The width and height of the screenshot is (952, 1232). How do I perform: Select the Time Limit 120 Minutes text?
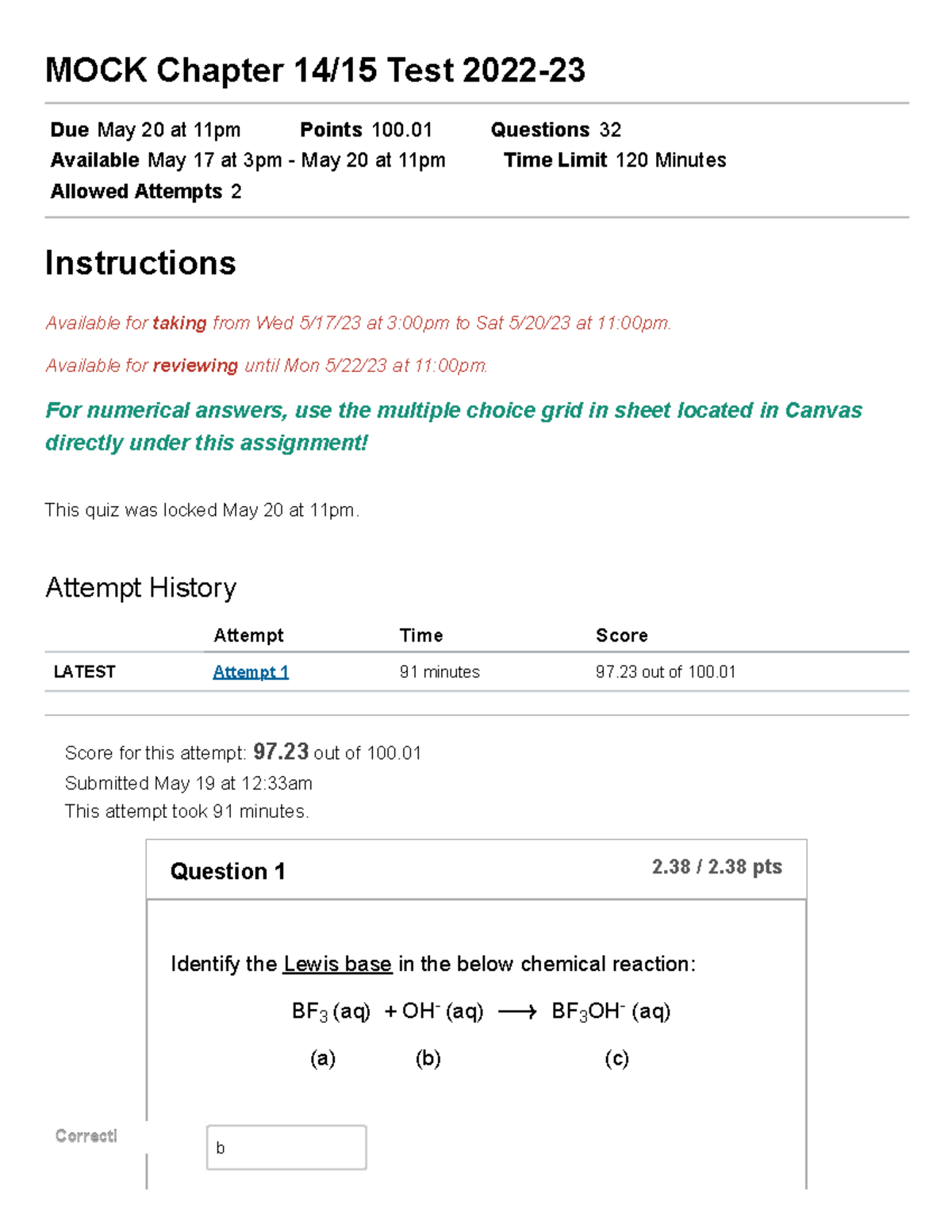616,159
